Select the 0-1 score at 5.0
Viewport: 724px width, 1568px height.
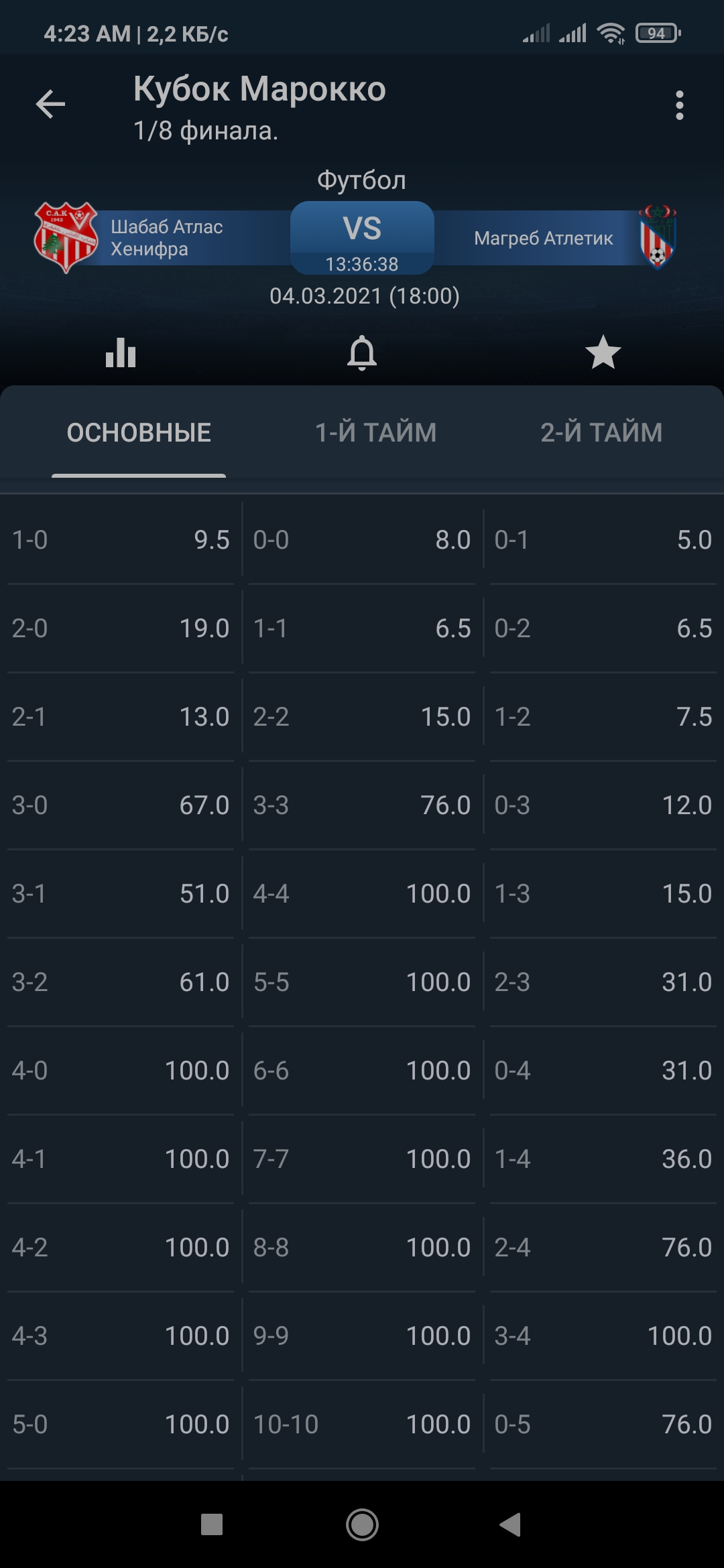[x=603, y=540]
